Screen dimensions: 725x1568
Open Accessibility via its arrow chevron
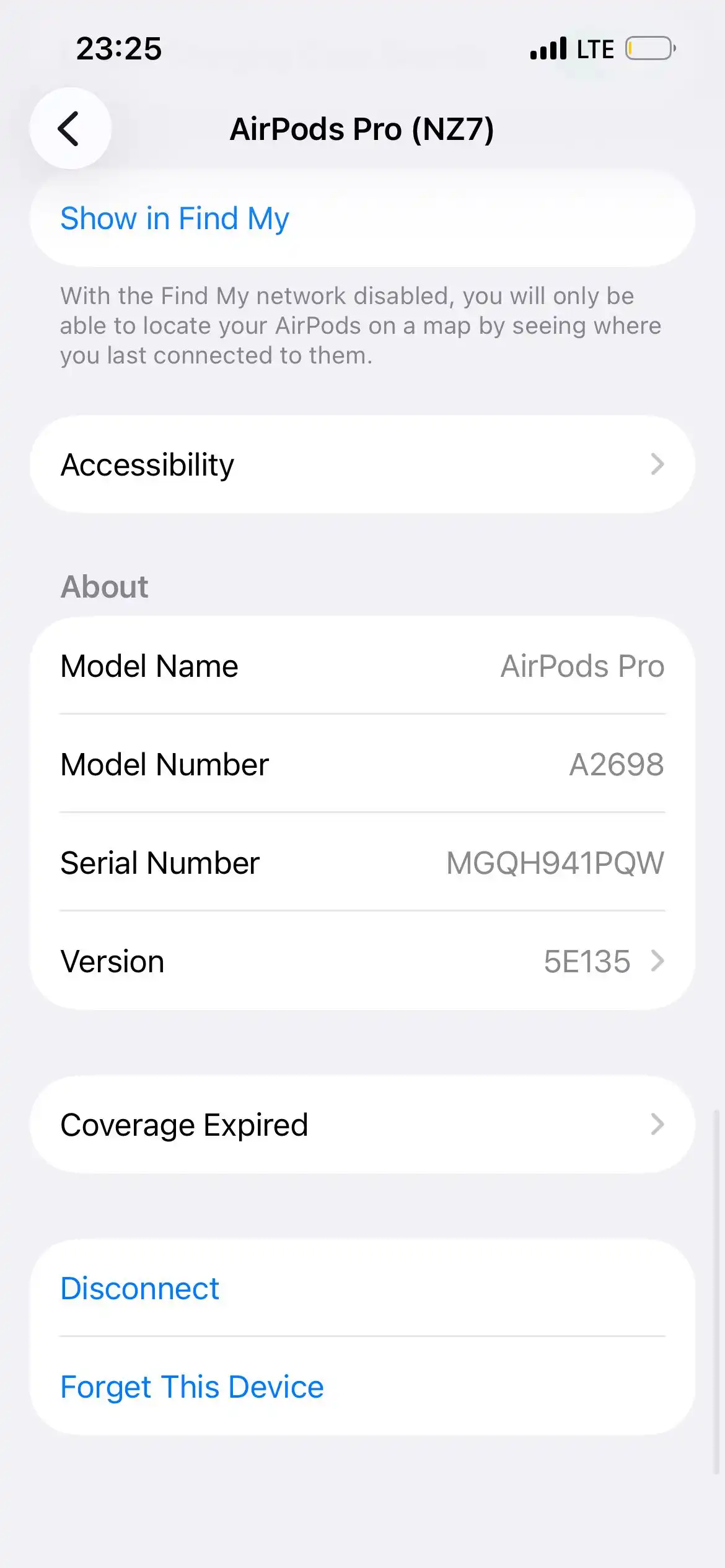coord(658,464)
